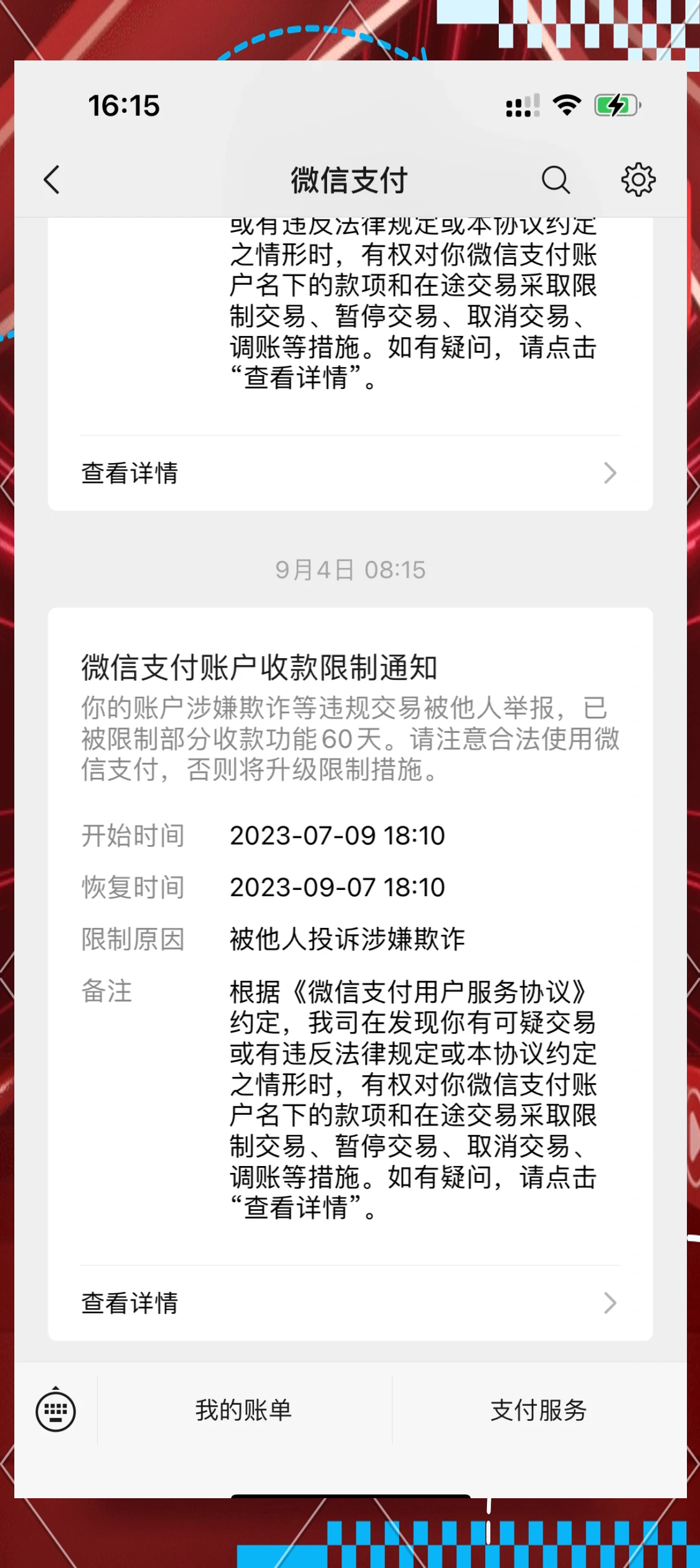Tap the 16:15 clock in status bar
The image size is (700, 1568).
123,106
